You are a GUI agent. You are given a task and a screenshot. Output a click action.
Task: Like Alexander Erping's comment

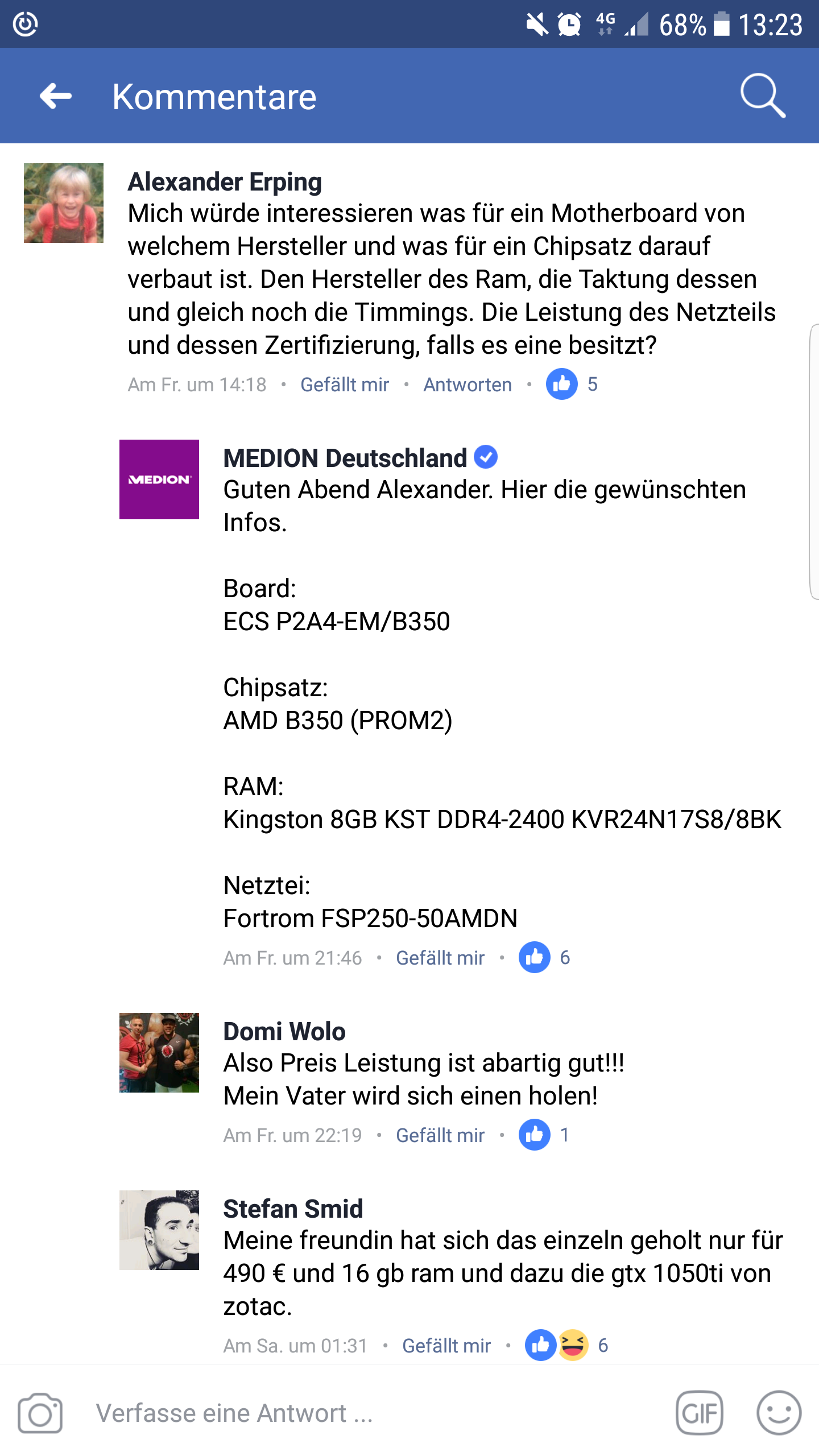pyautogui.click(x=344, y=385)
